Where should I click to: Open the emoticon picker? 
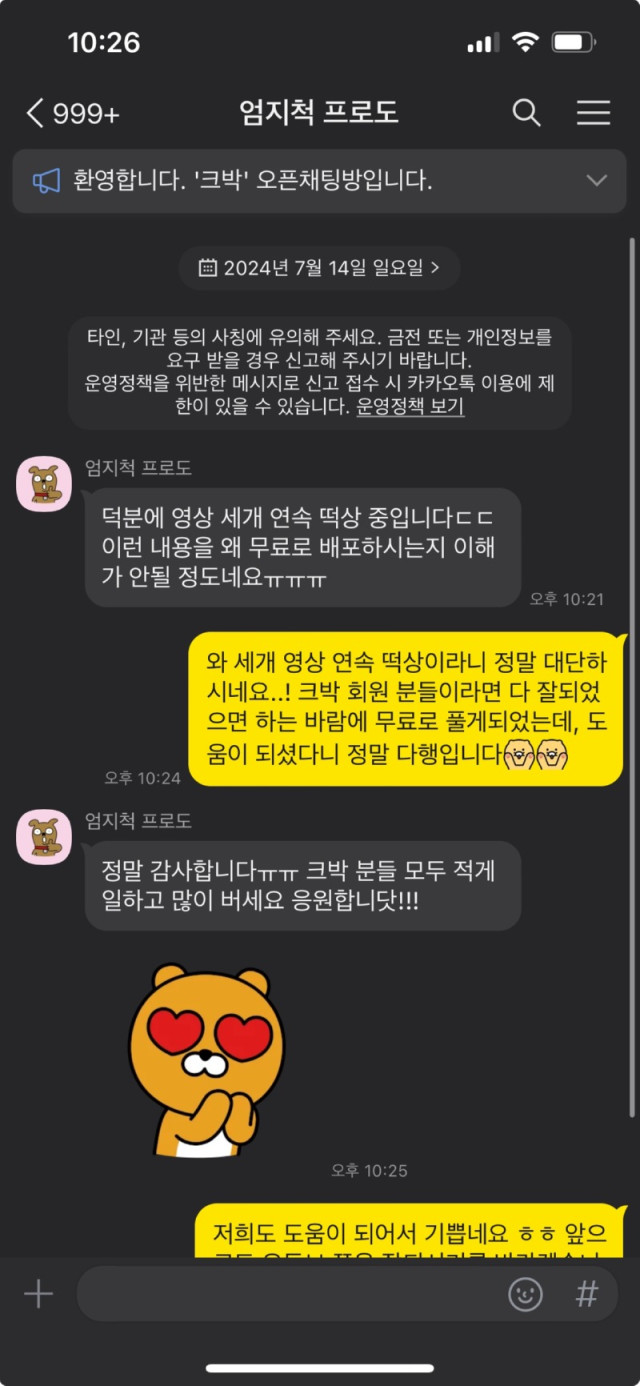(525, 1294)
